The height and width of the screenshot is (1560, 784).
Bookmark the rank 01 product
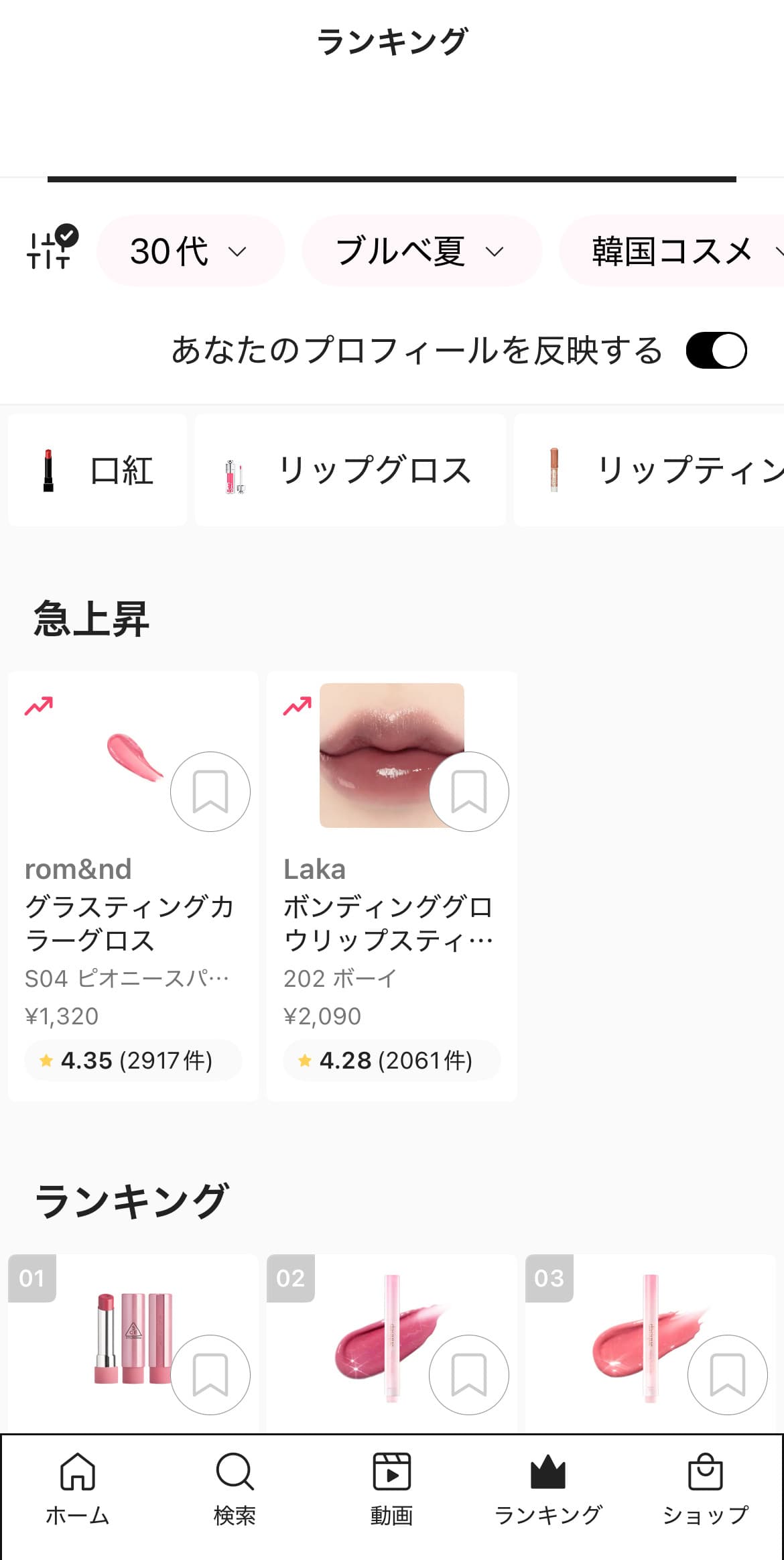[x=210, y=1374]
